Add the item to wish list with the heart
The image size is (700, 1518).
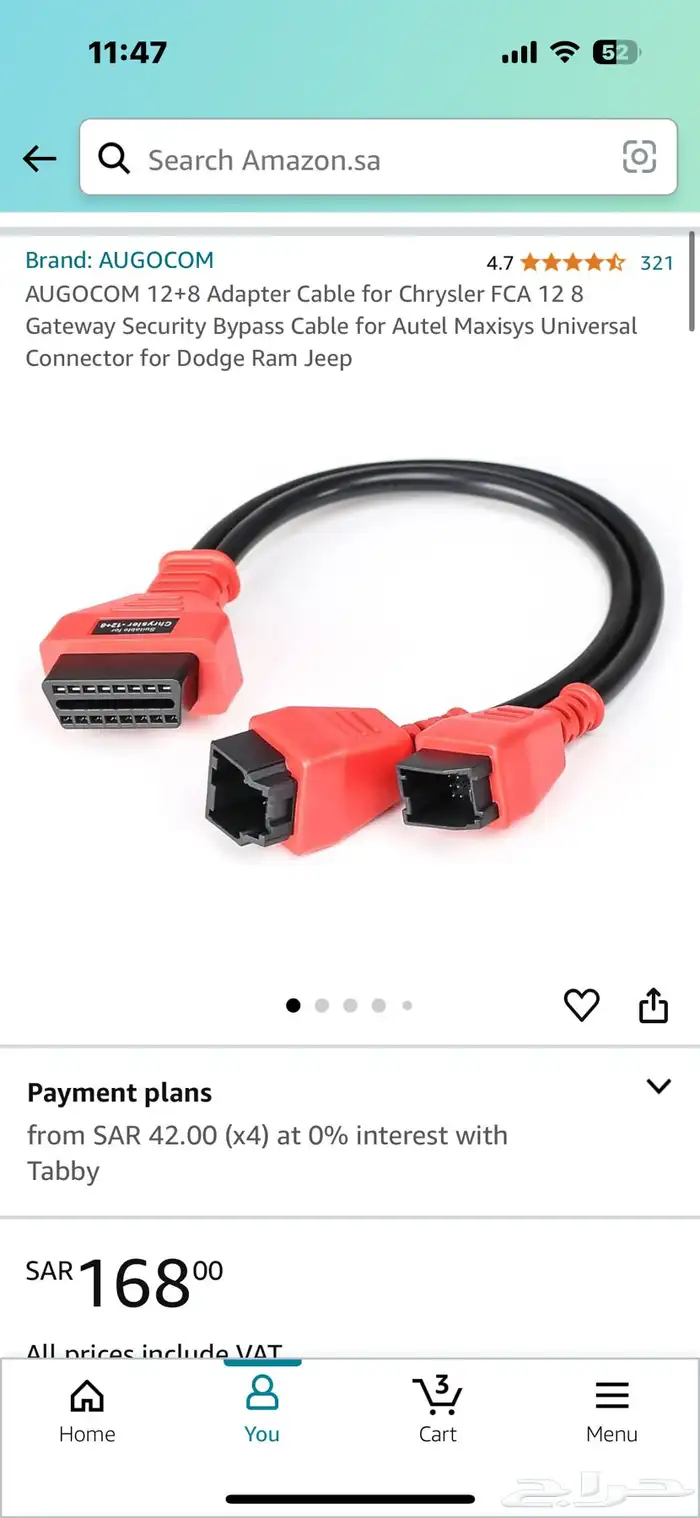581,1005
